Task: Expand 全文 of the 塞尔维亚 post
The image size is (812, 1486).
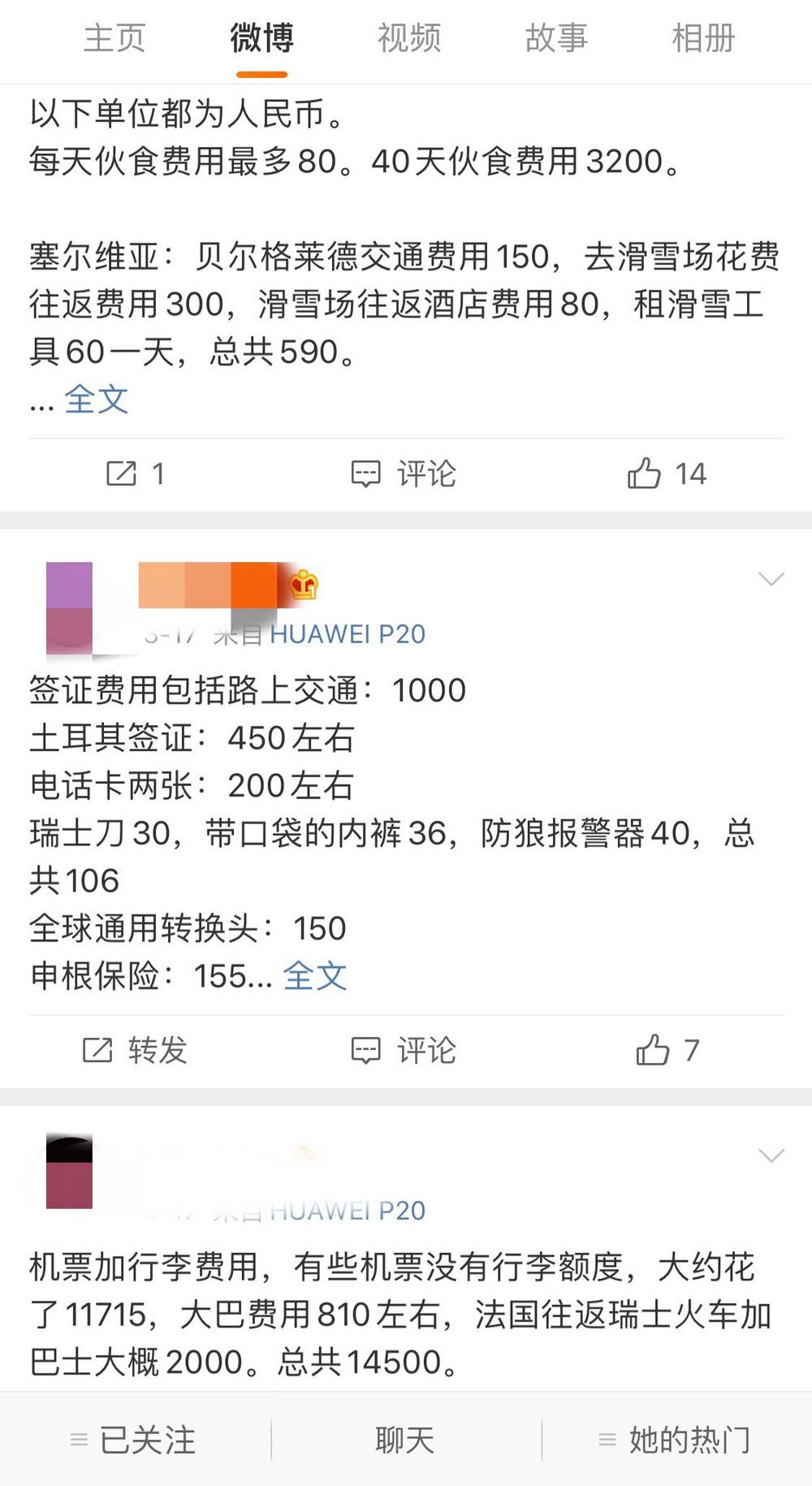Action: pos(97,400)
